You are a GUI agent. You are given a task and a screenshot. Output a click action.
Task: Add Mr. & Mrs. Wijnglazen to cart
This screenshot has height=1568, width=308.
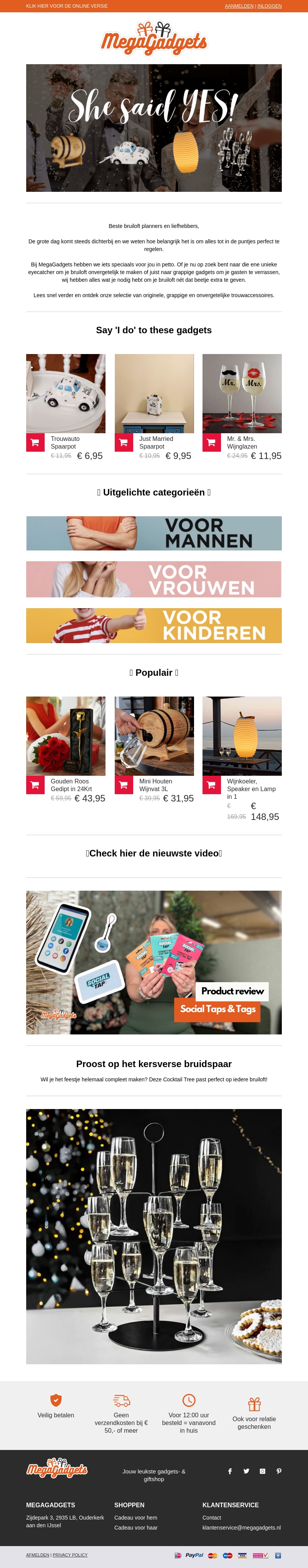point(212,442)
